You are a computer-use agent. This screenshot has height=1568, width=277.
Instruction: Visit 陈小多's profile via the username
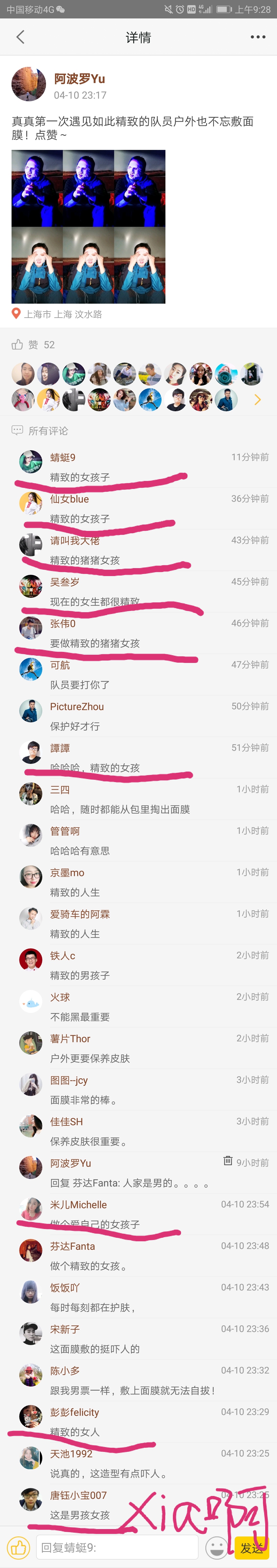65,1370
